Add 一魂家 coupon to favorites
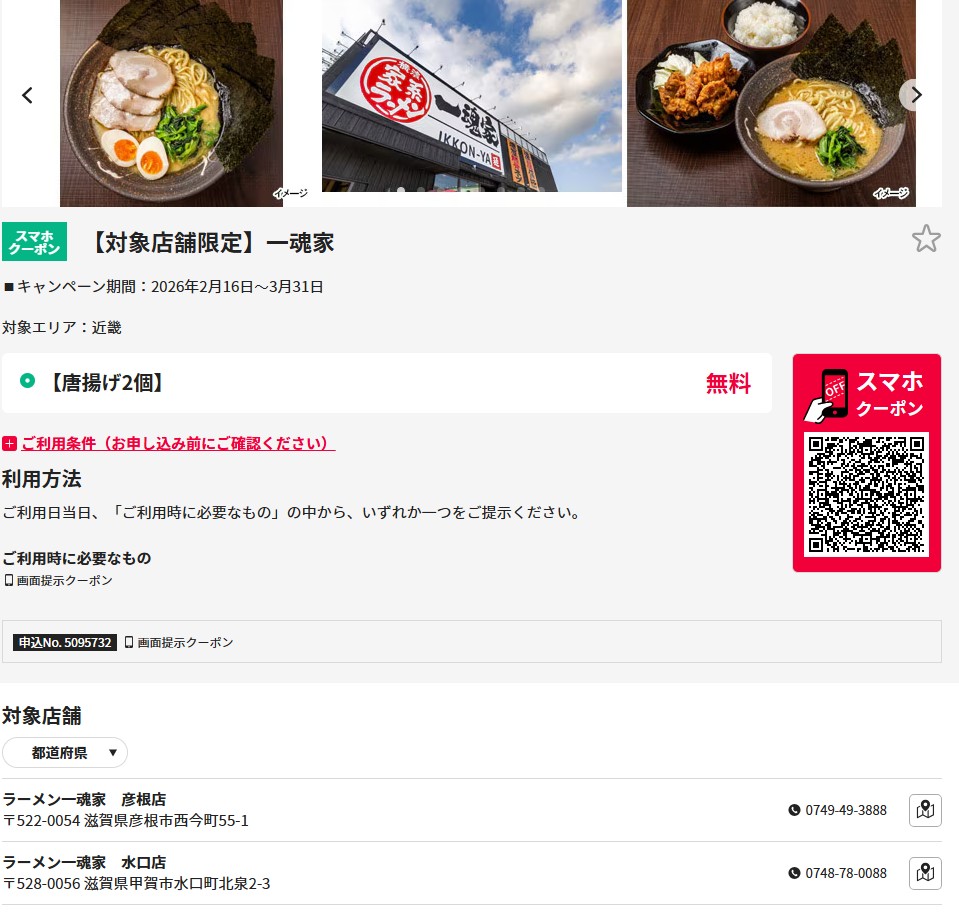Image resolution: width=959 pixels, height=917 pixels. click(x=926, y=239)
